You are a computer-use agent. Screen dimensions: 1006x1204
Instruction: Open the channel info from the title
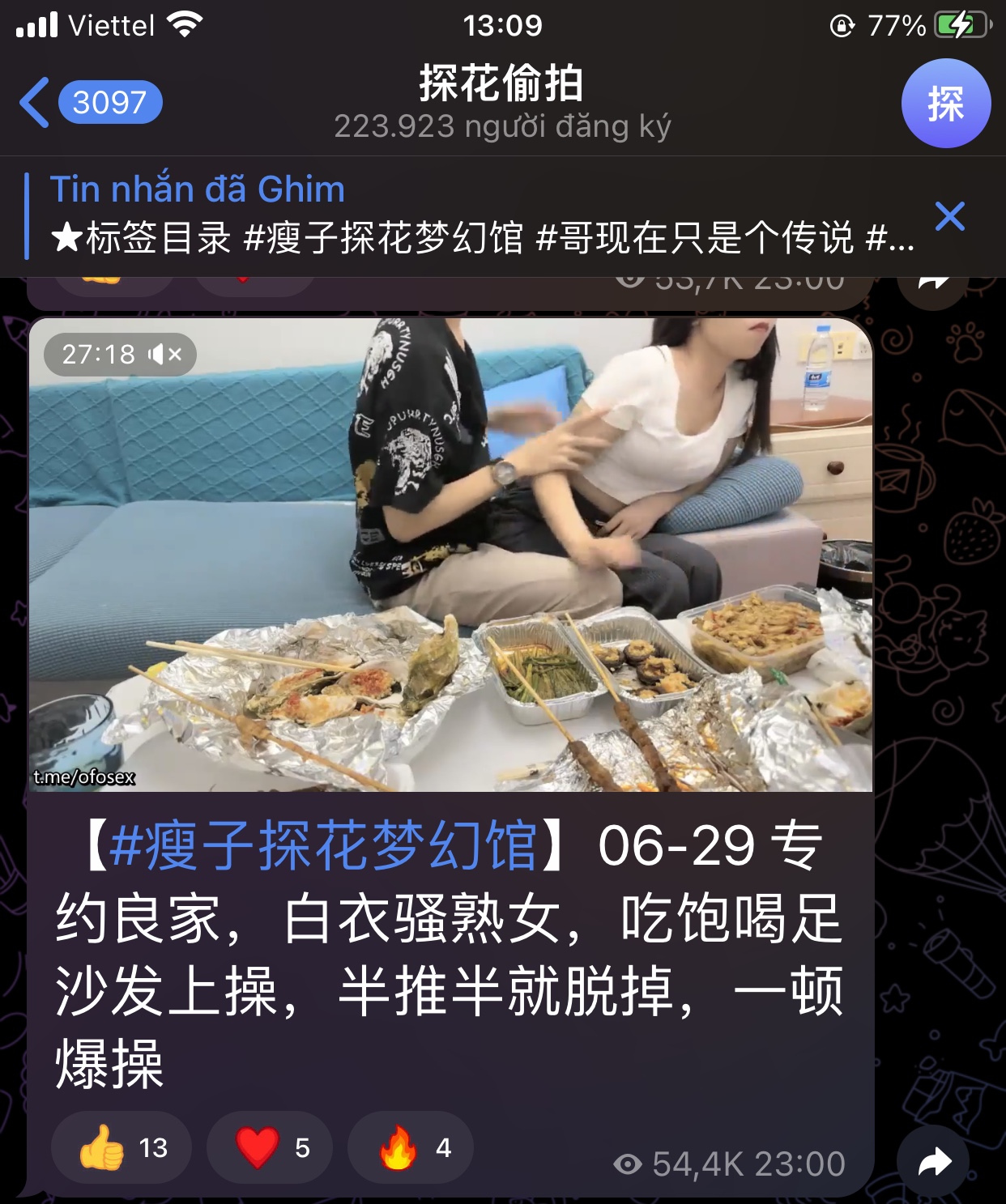click(501, 103)
